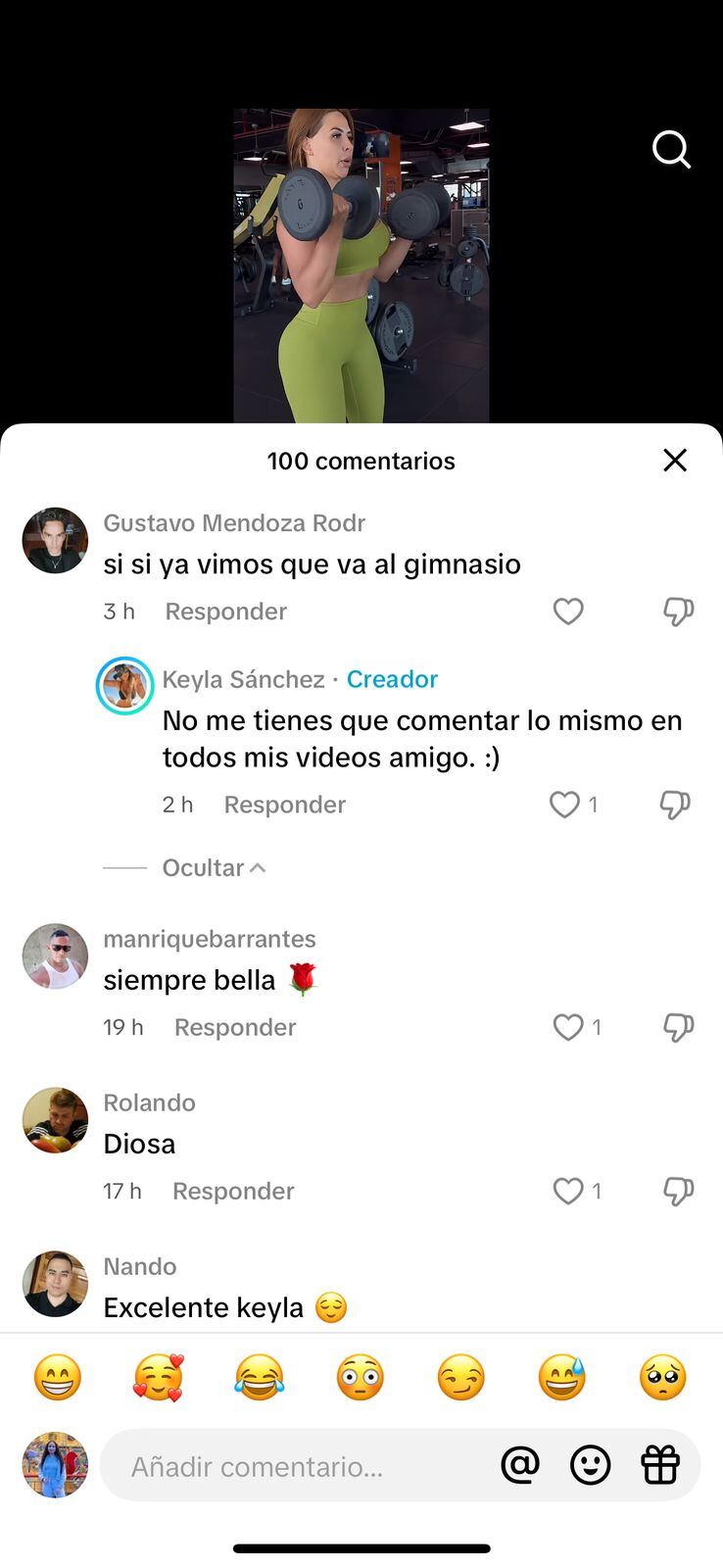Tap your own profile avatar bottom left
The height and width of the screenshot is (1568, 723).
point(54,1465)
